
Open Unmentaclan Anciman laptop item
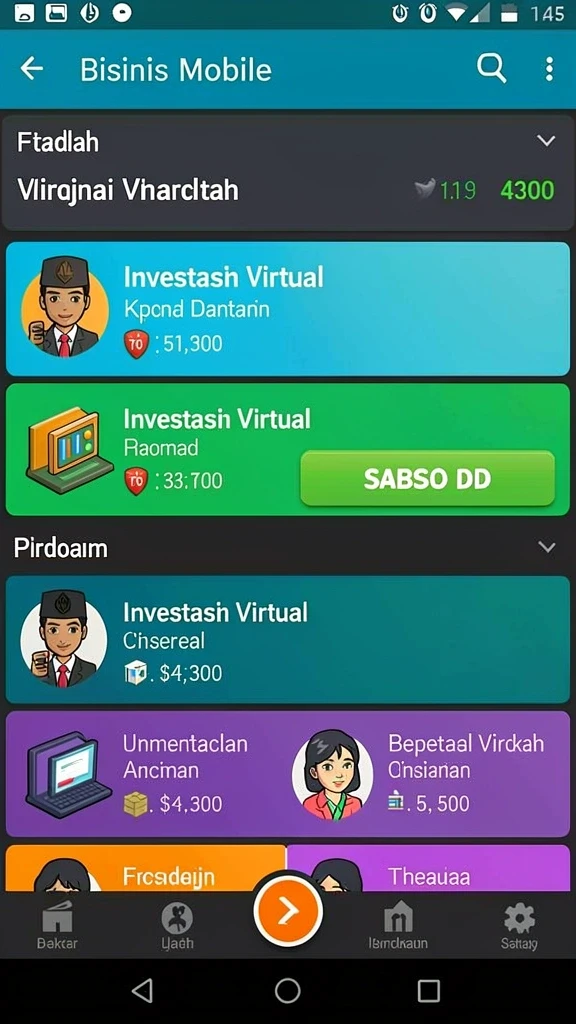click(x=144, y=774)
